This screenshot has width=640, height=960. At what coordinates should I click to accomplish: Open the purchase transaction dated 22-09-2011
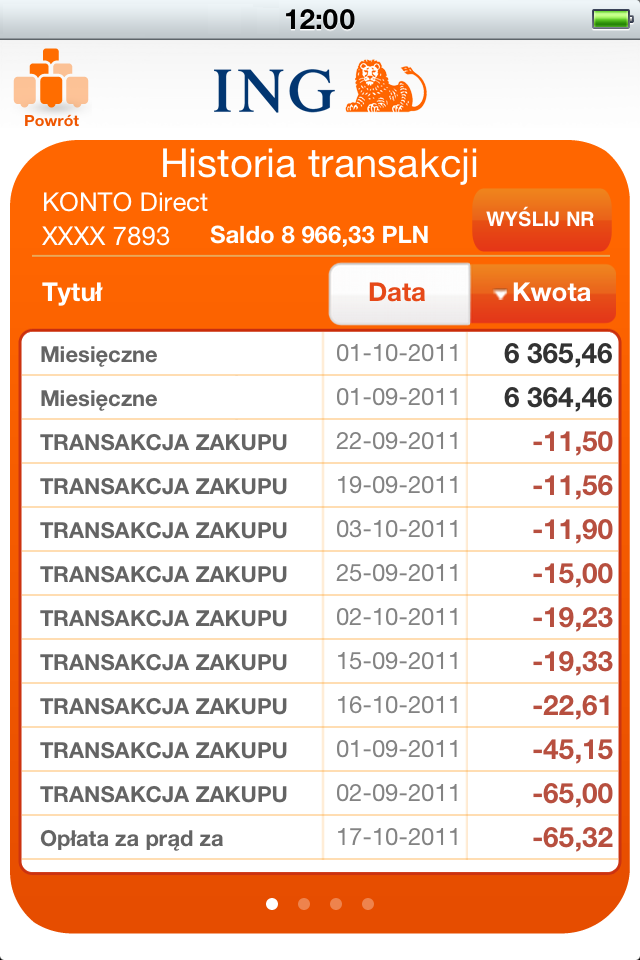(x=320, y=442)
